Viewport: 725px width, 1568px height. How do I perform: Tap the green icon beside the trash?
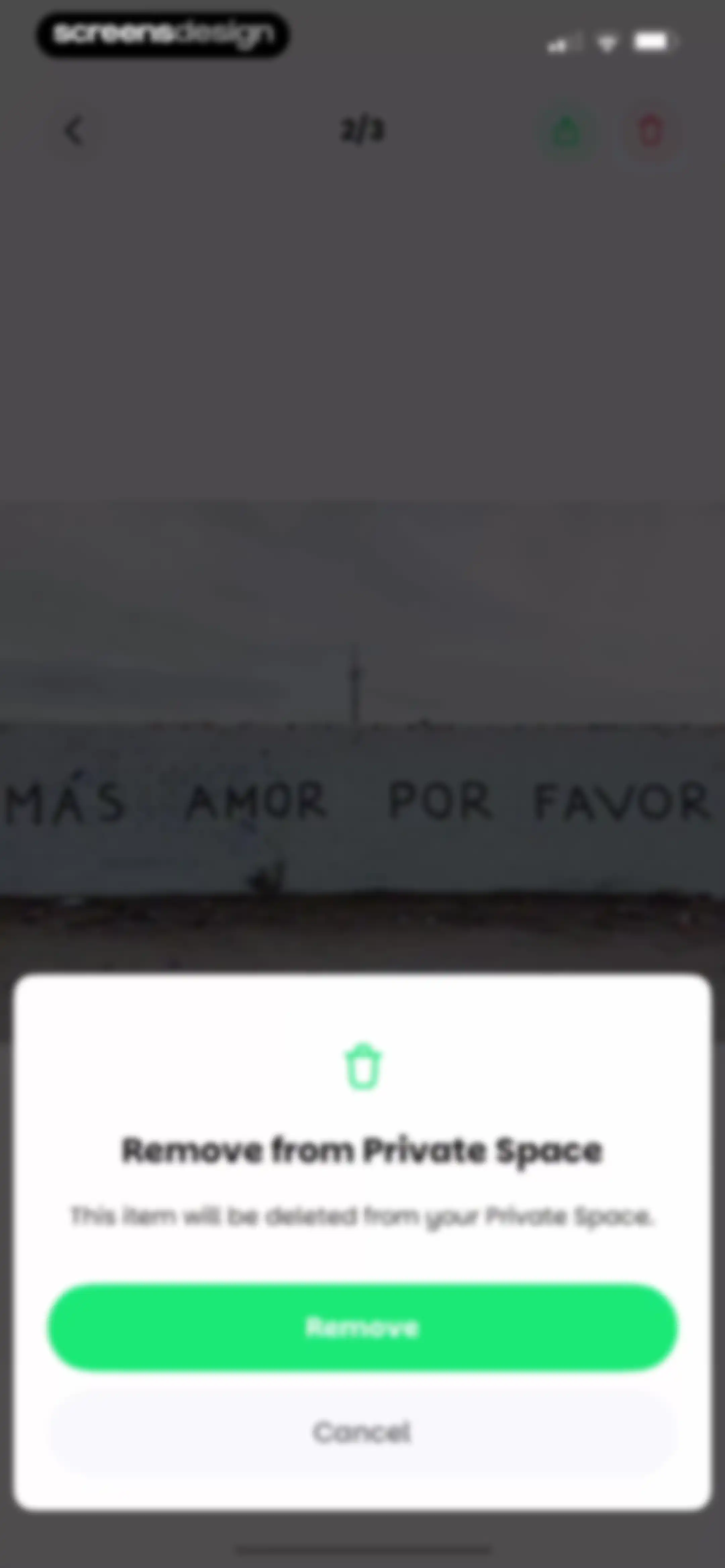point(566,131)
